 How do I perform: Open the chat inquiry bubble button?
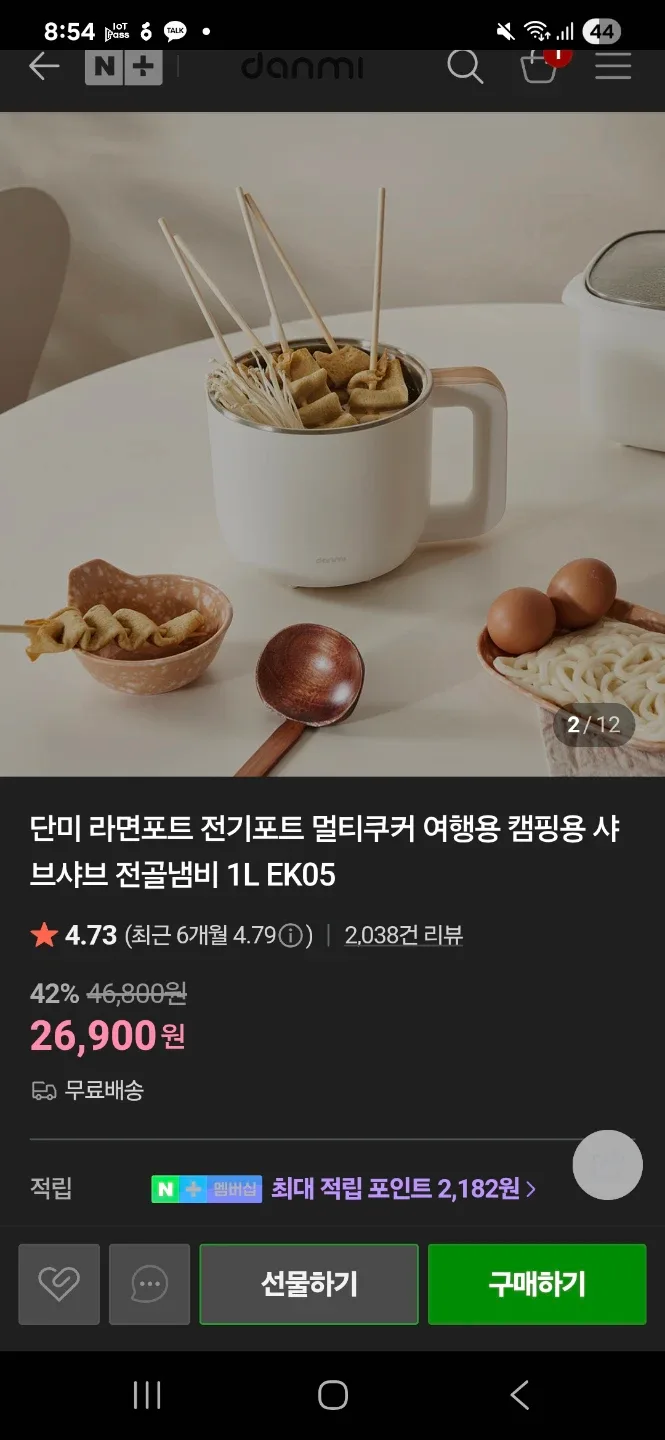tap(149, 1284)
